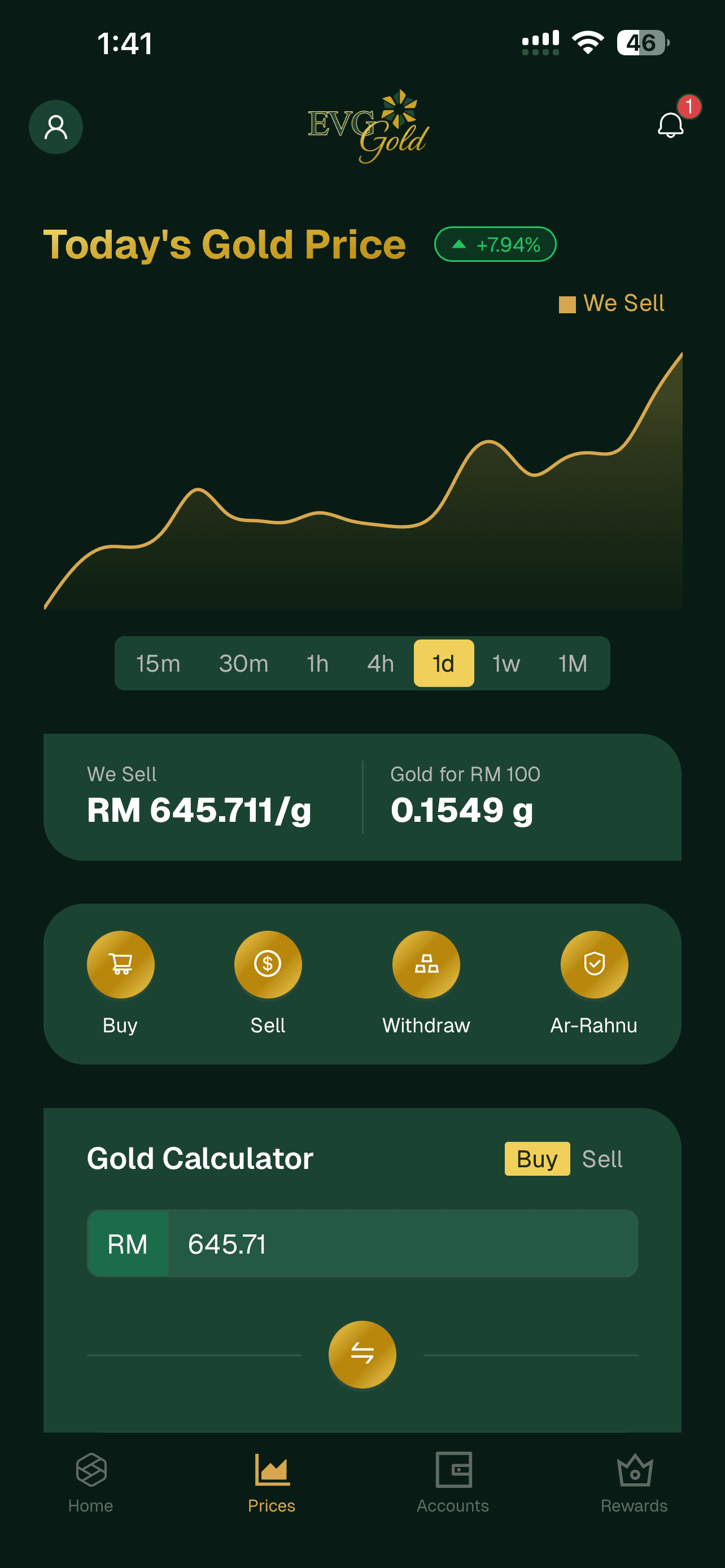Tap the Withdraw gold bars icon
Image resolution: width=725 pixels, height=1568 pixels.
pos(426,964)
